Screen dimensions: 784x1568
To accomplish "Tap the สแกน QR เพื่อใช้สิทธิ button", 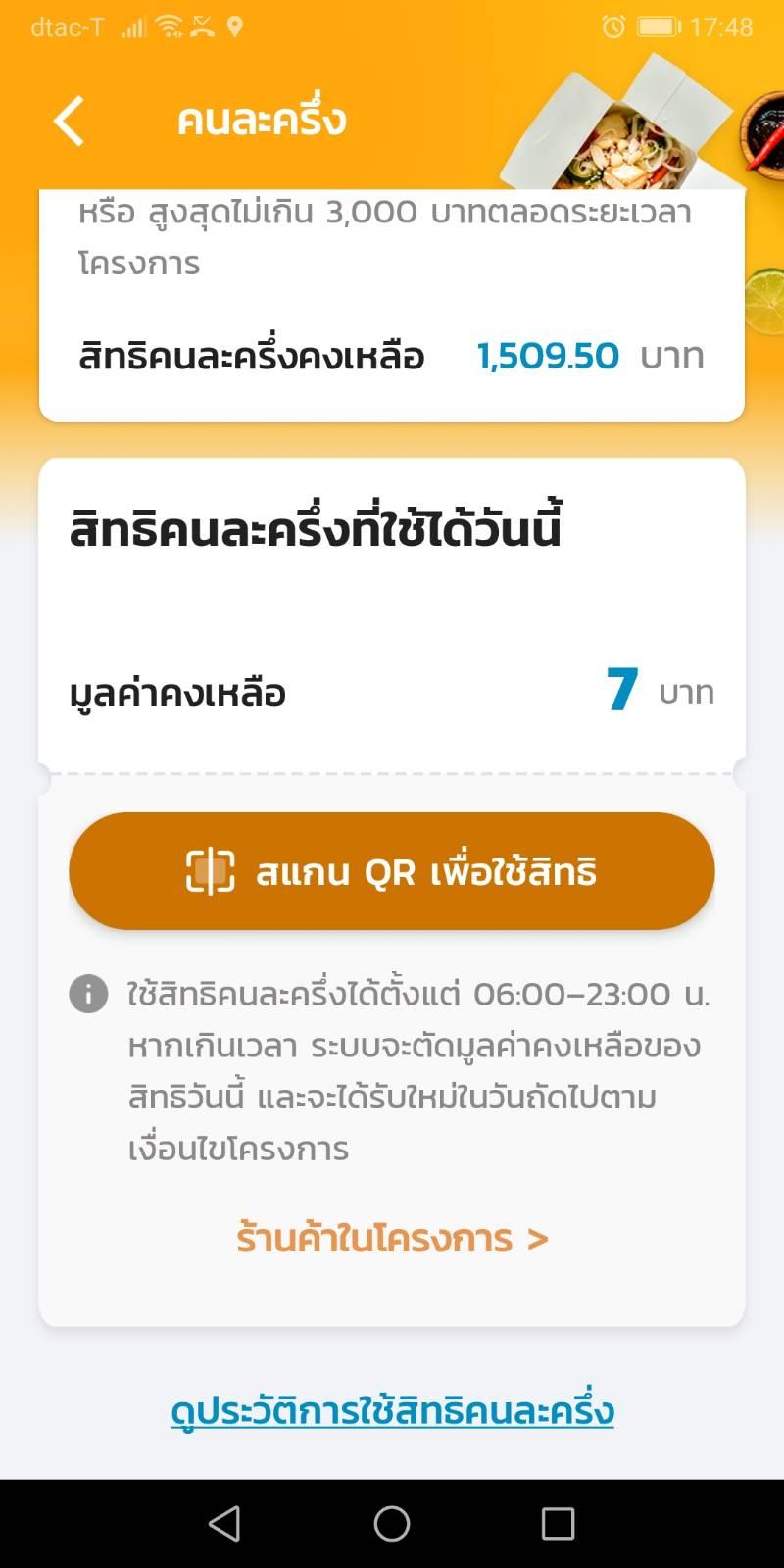I will click(392, 871).
